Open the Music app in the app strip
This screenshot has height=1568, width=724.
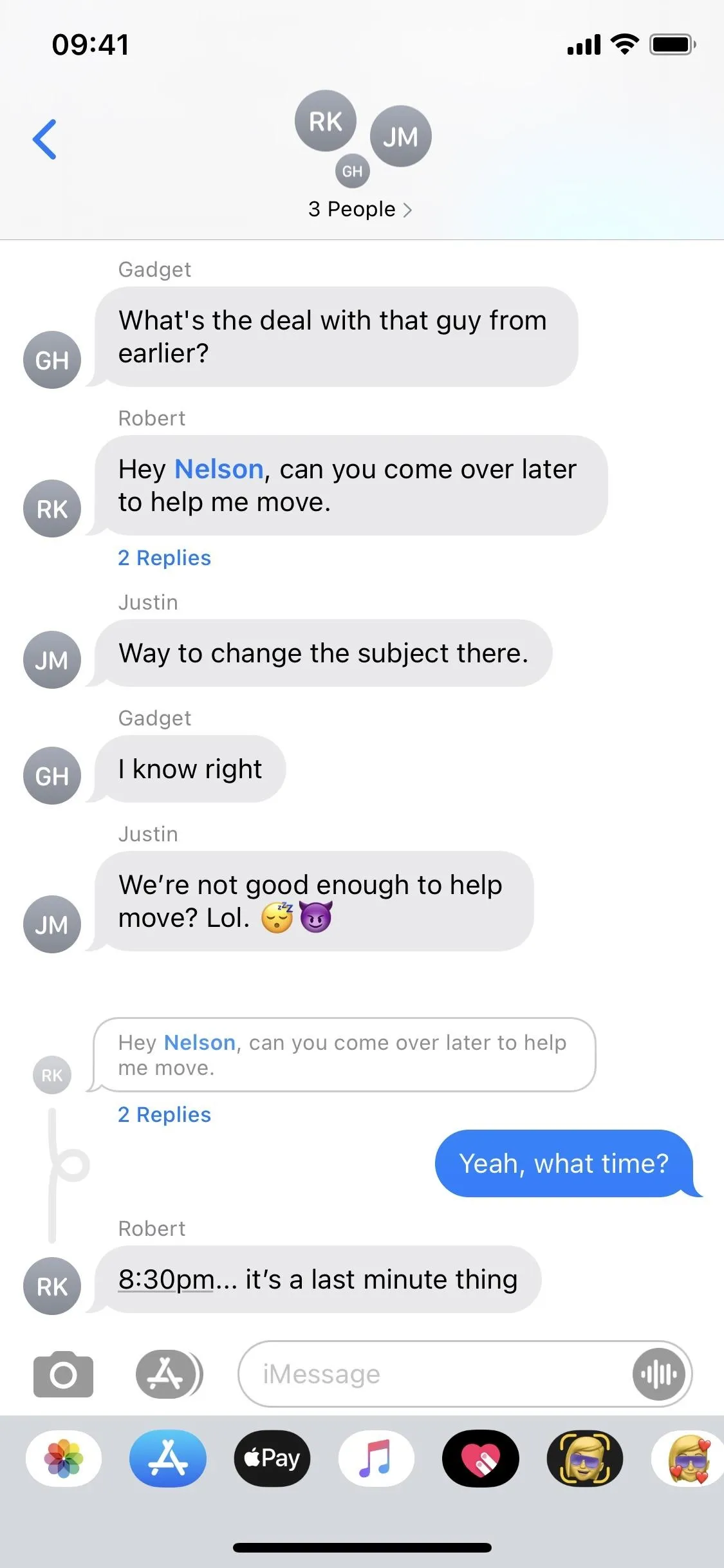(376, 1458)
